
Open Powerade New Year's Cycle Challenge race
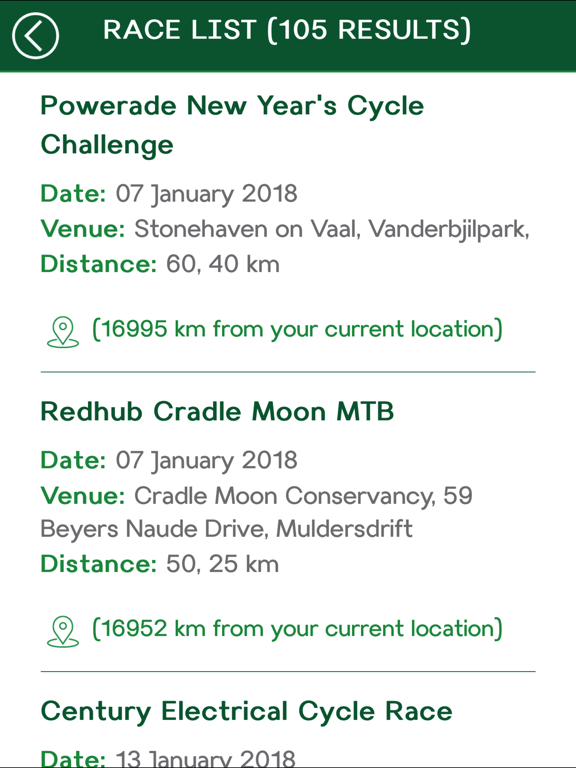(x=232, y=125)
